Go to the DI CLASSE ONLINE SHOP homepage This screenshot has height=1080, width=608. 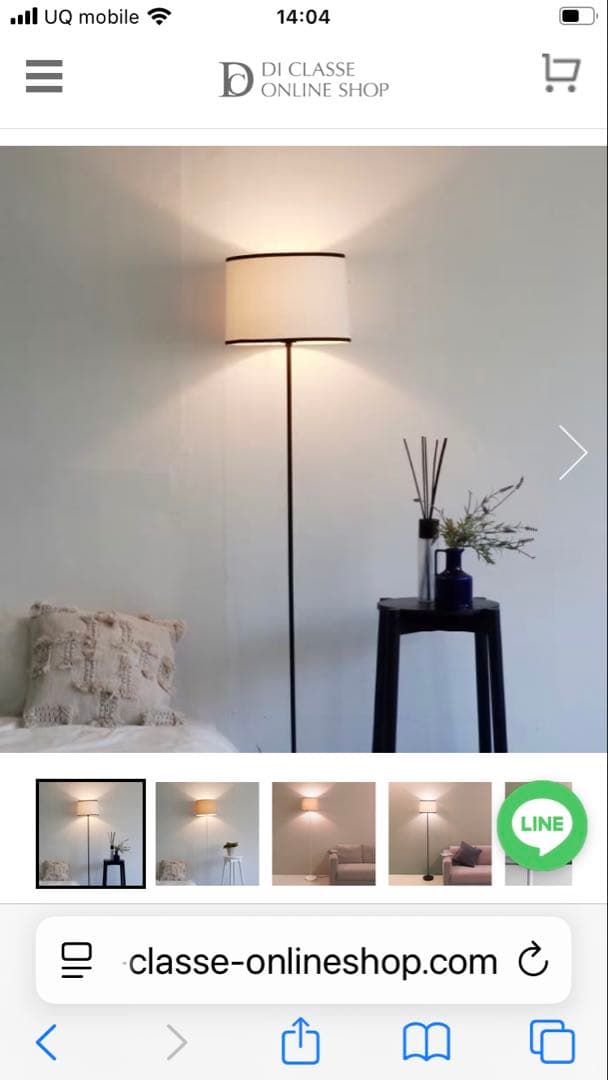point(304,78)
